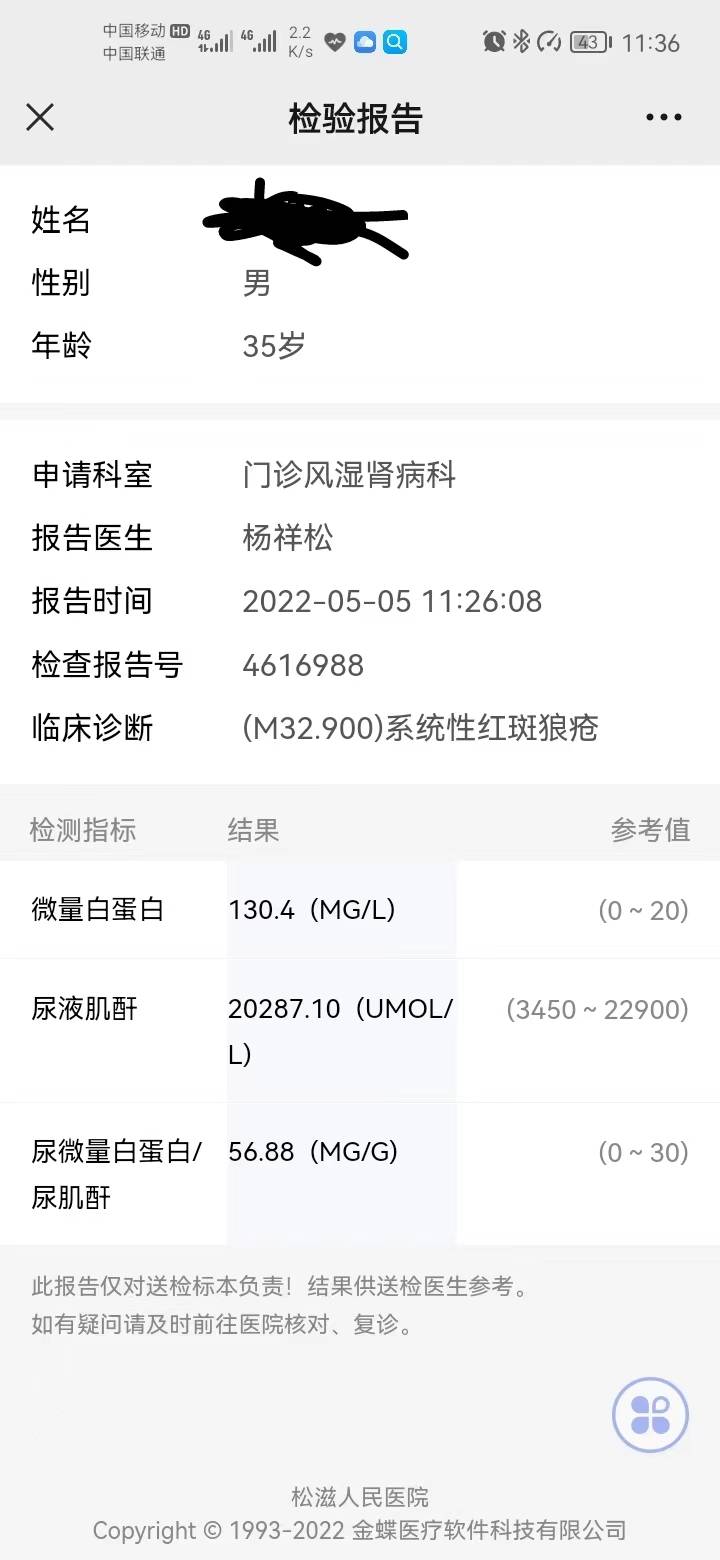
Task: Tap the 检测指标 column header
Action: pos(83,830)
